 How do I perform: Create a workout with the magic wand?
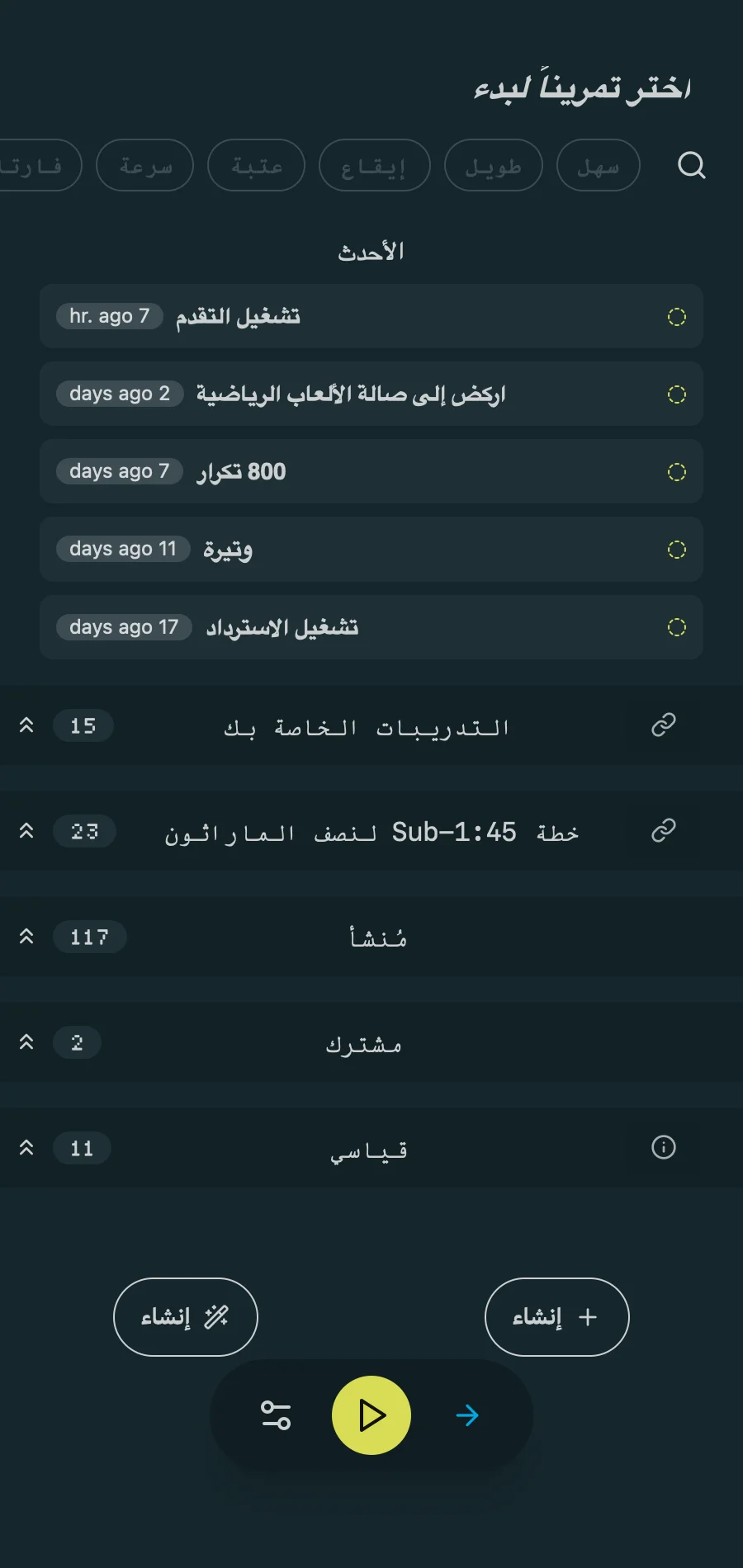pos(186,1317)
